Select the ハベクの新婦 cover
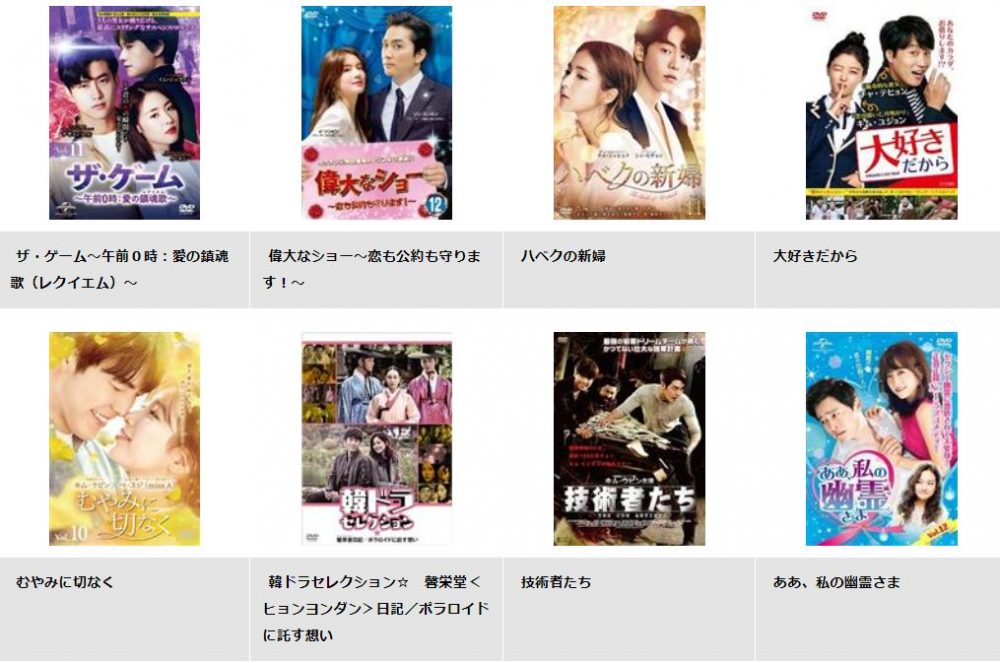This screenshot has width=1000, height=663. tap(629, 112)
